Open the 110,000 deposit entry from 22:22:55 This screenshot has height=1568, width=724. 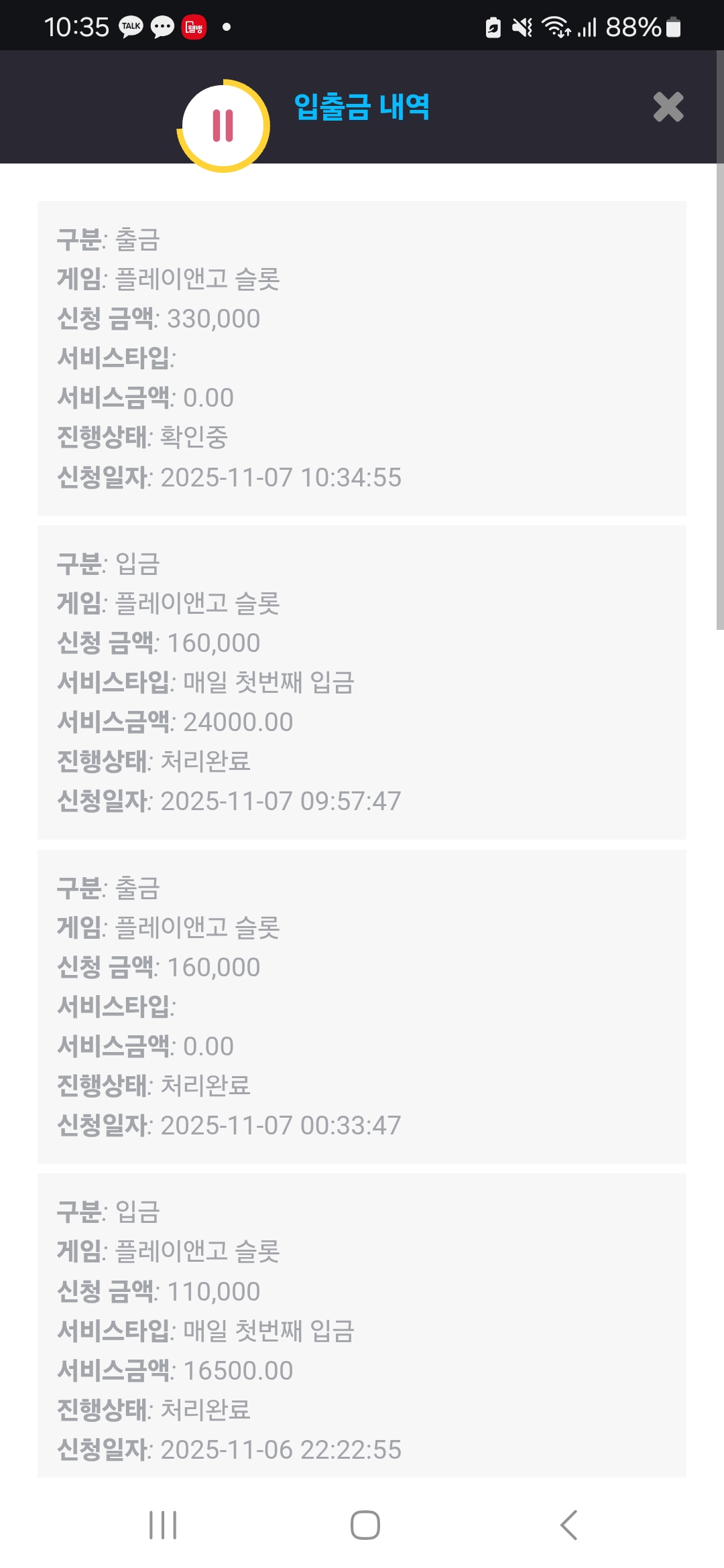[x=362, y=1323]
